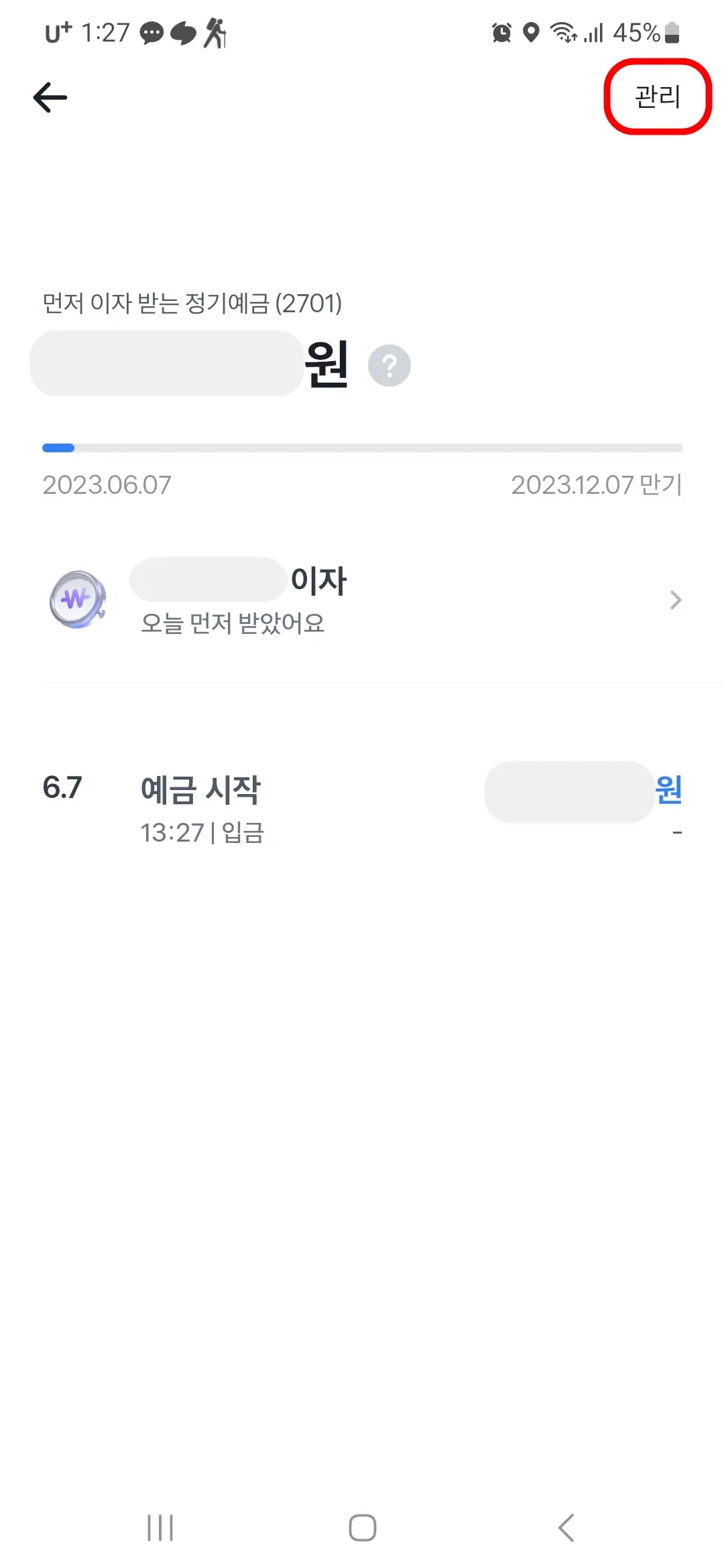Click the 2023.12.07 만기 maturity date
Image resolution: width=724 pixels, height=1568 pixels.
tap(597, 485)
